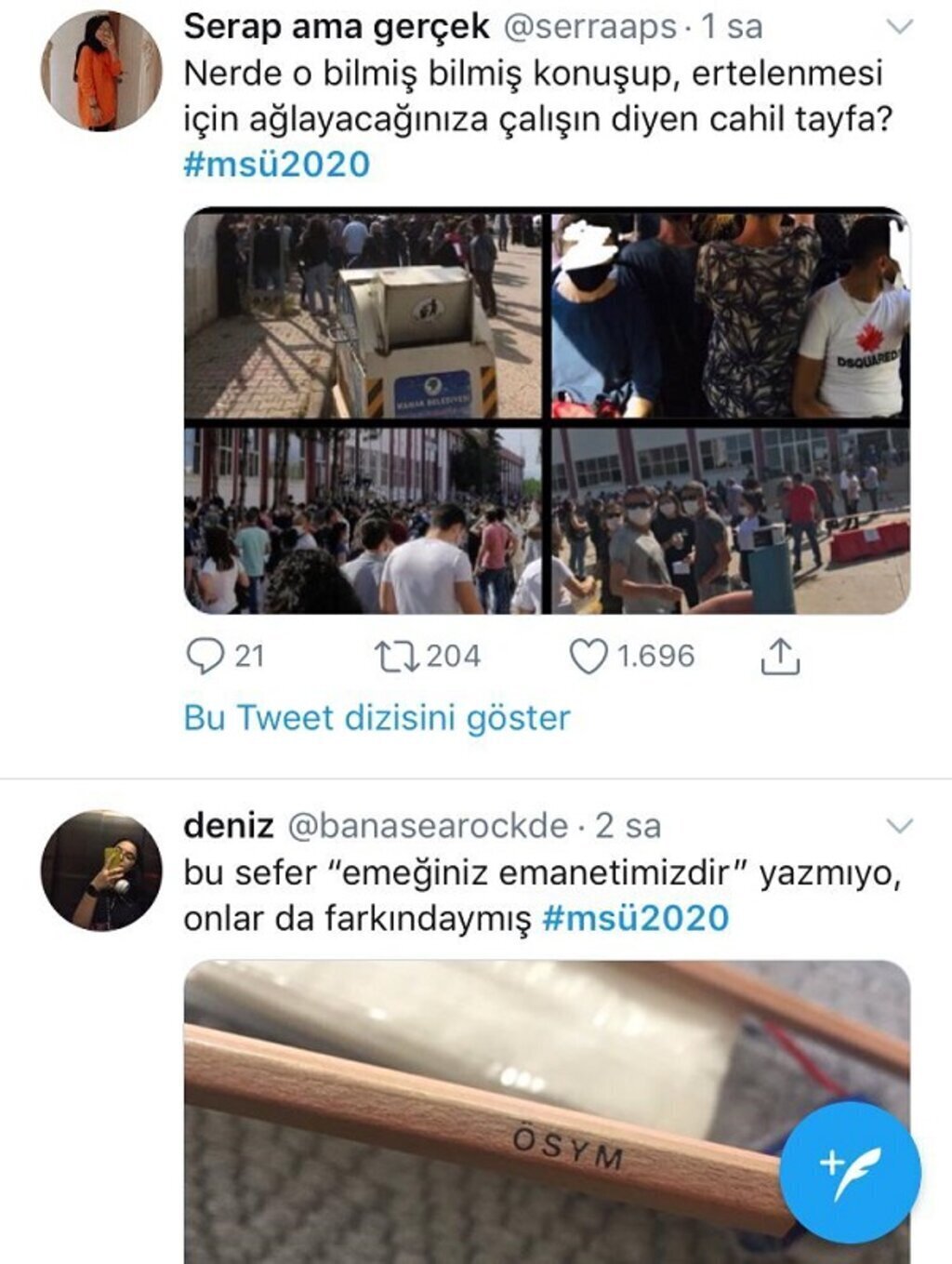Screen dimensions: 952x1264
Task: Expand the dropdown arrow on deniz's tweet
Action: [900, 825]
